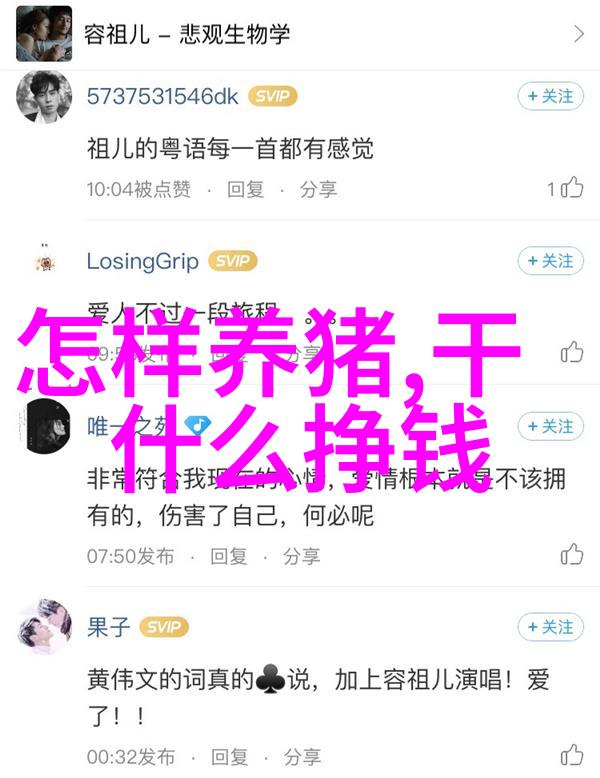Open LosingGrip's profile avatar
Screen dimensions: 600x778
pos(44,263)
